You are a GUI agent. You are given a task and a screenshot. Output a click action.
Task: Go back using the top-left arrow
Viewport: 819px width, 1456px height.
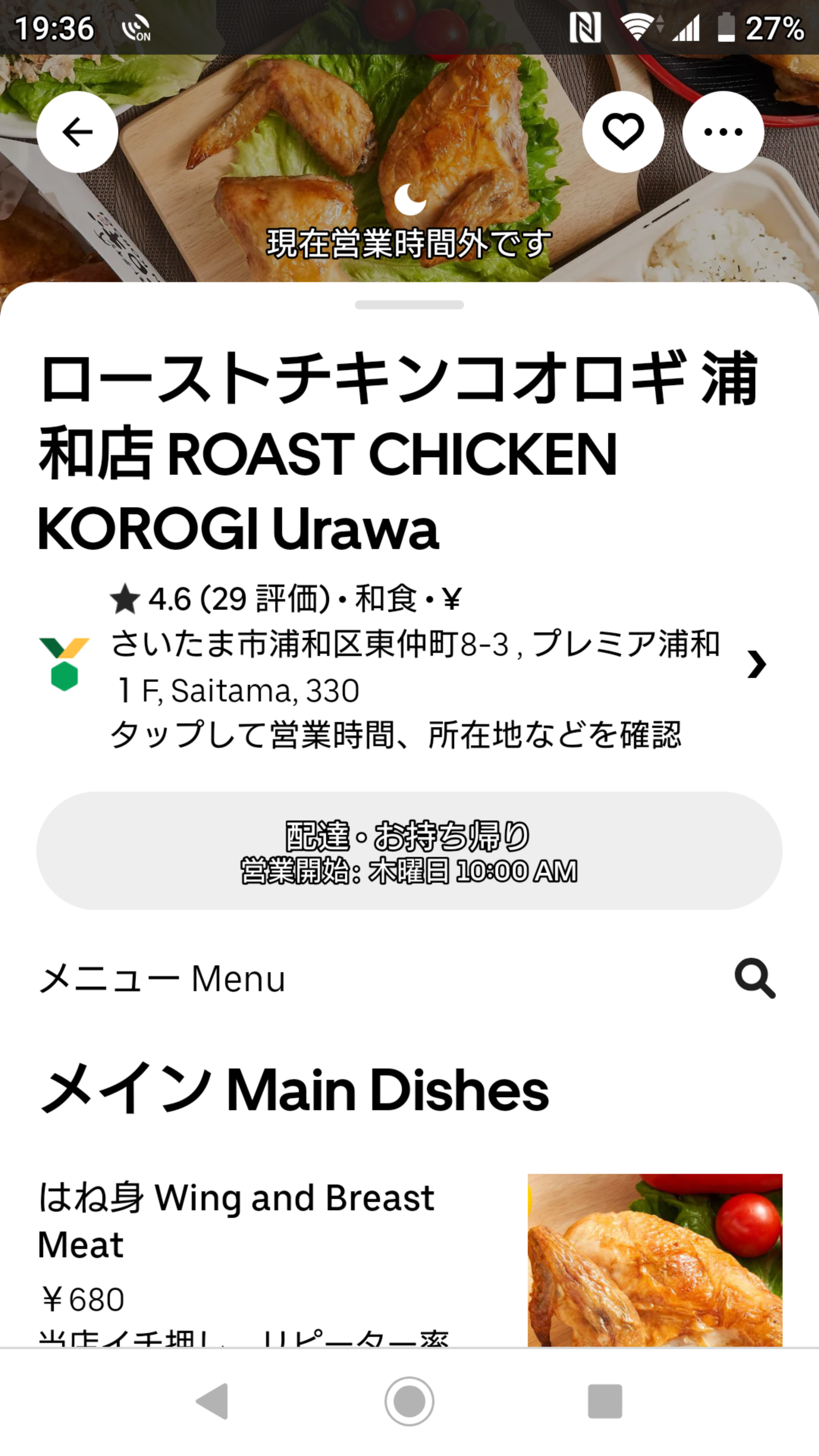tap(77, 132)
